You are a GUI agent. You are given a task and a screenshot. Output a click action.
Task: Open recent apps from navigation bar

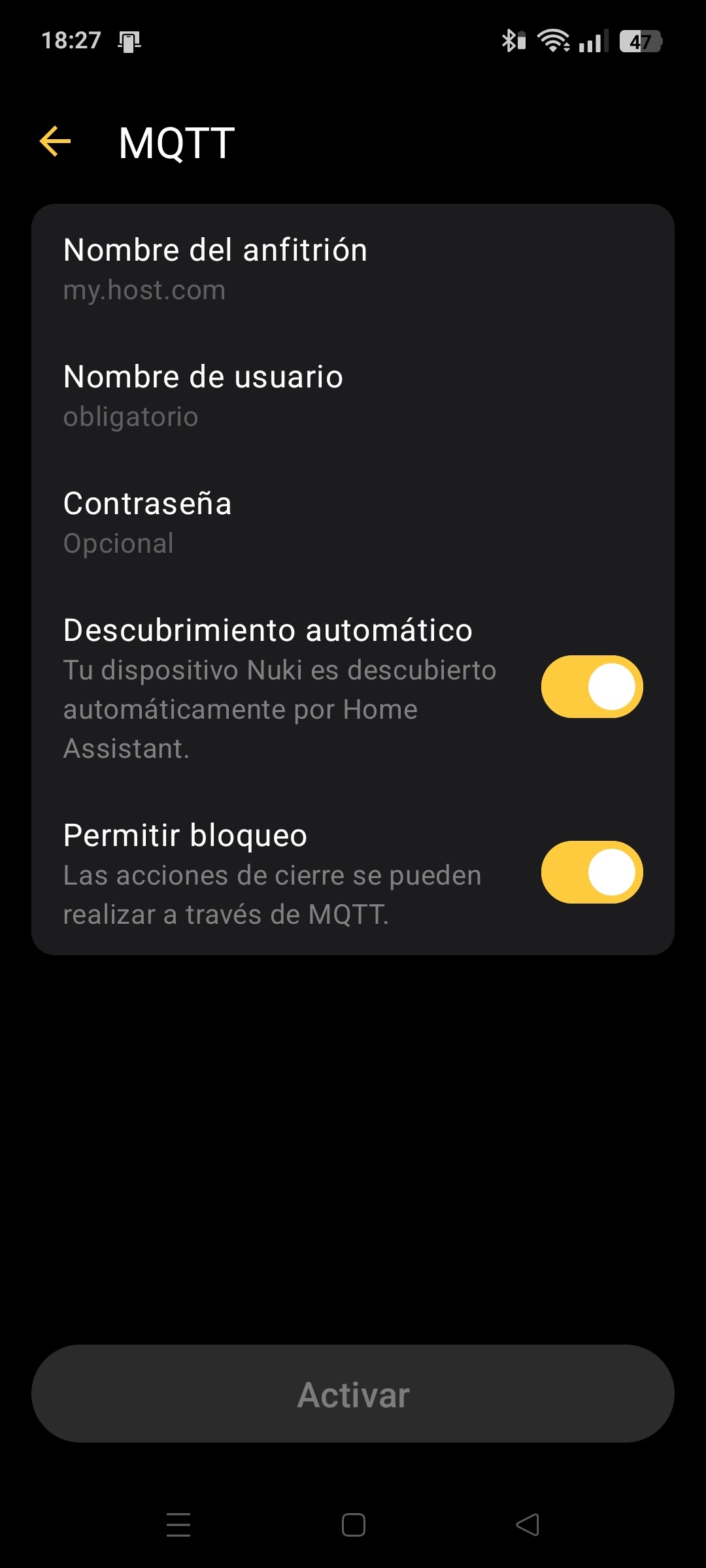tap(178, 1525)
